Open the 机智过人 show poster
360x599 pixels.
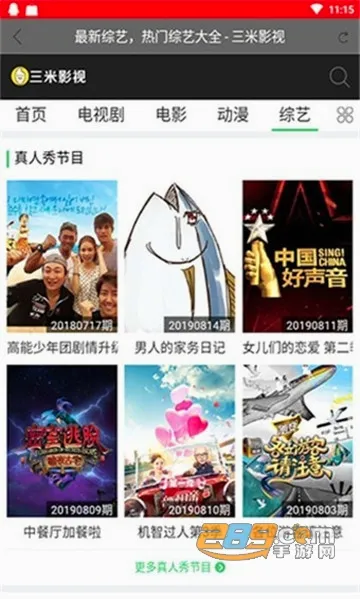(x=180, y=441)
